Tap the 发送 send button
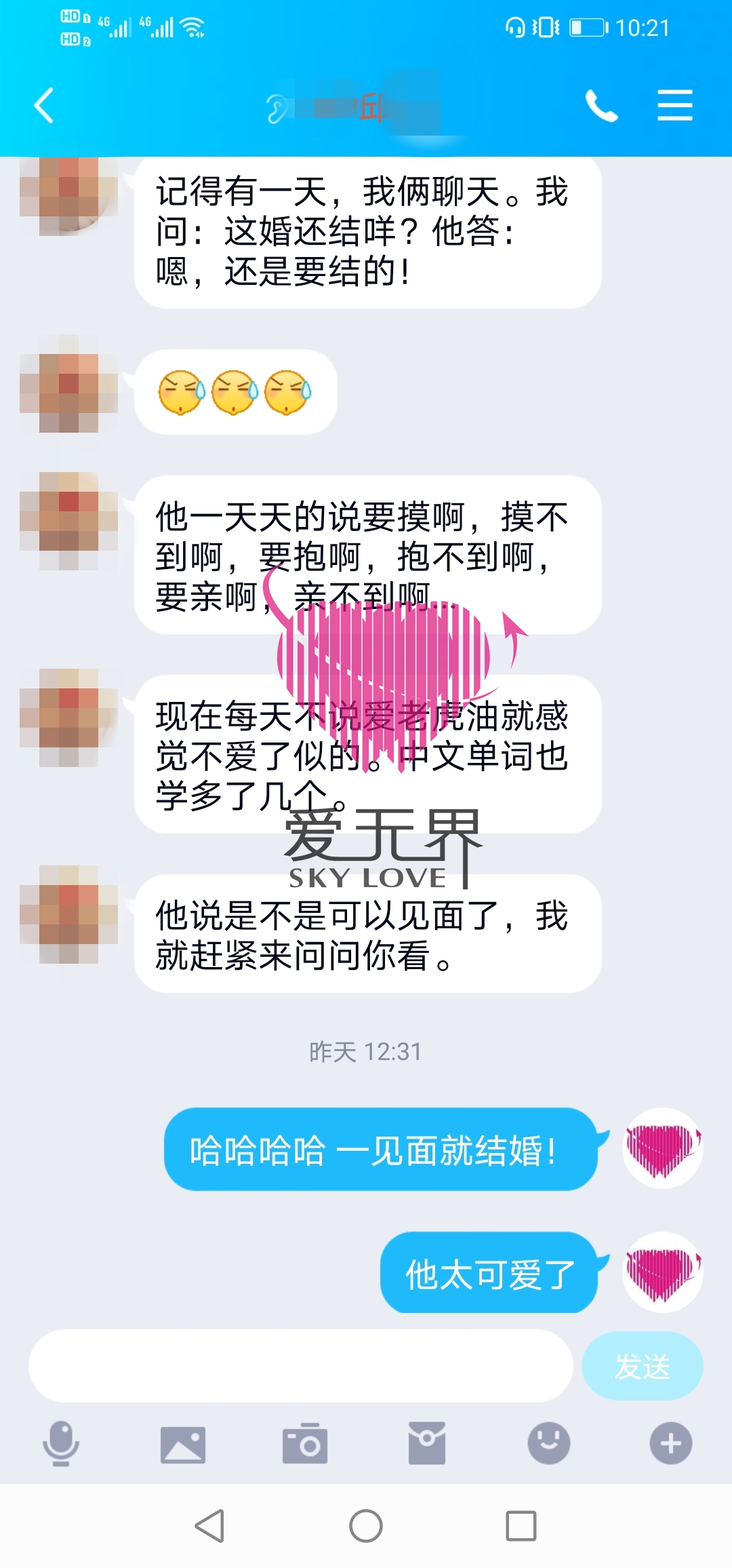732x1568 pixels. pos(641,1365)
